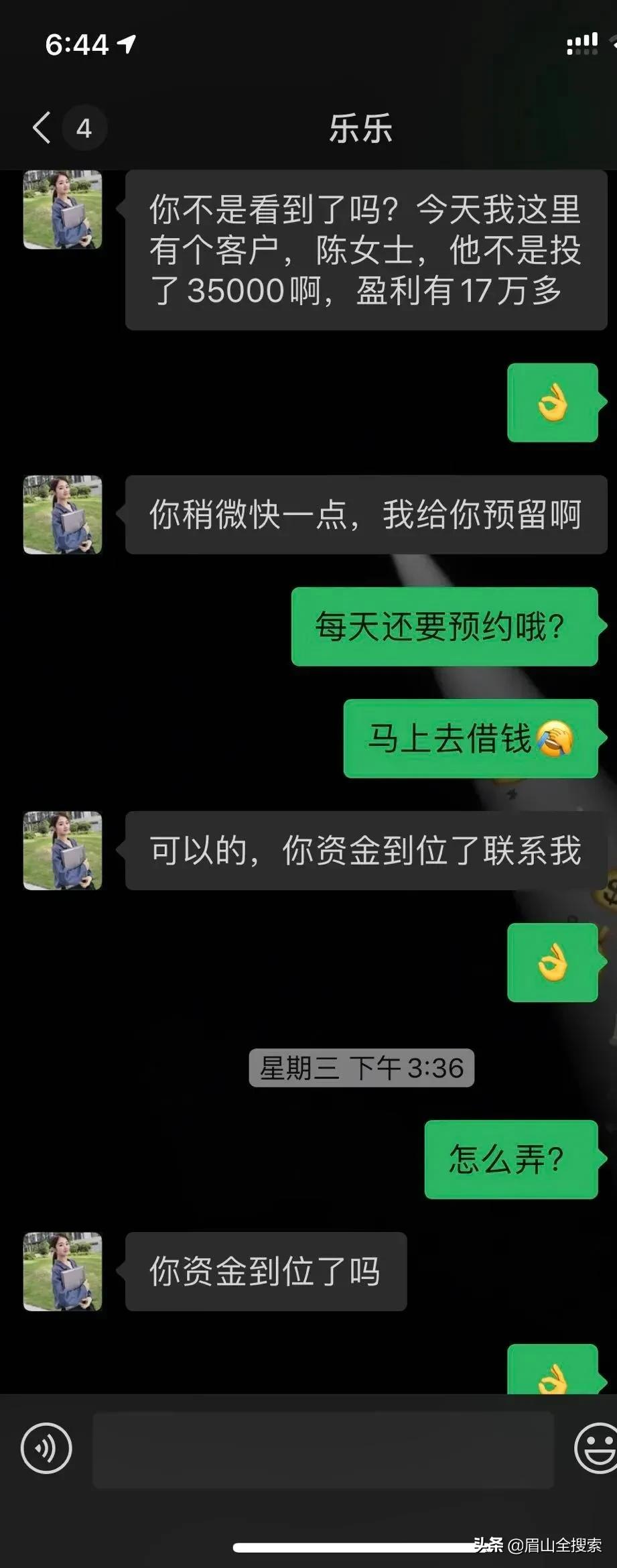Switch to voice message input

point(46,1448)
